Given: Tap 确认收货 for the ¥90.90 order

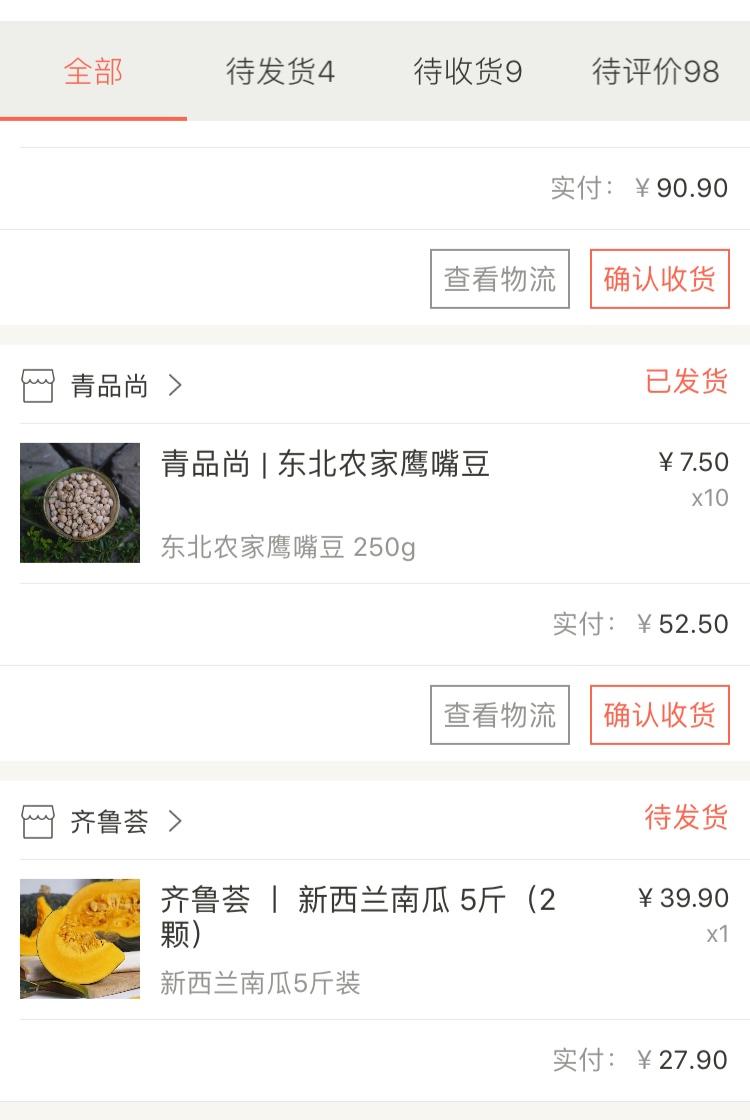Looking at the screenshot, I should click(660, 279).
